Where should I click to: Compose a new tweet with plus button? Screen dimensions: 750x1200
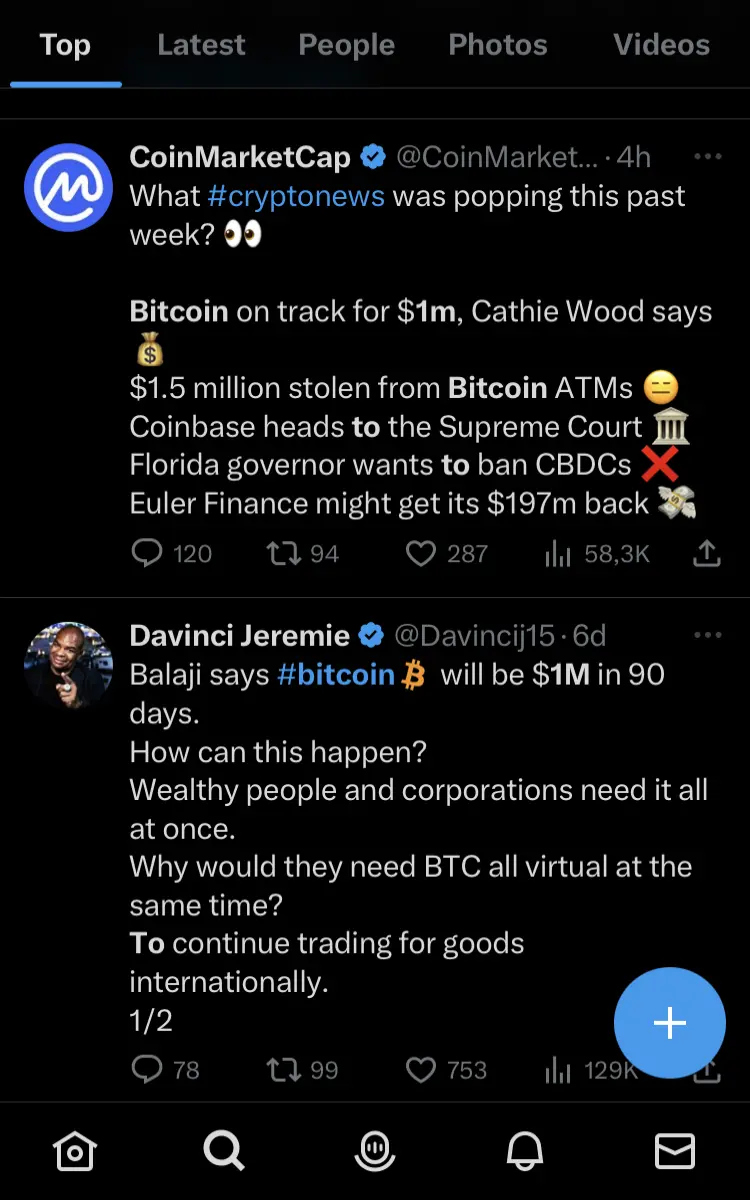pos(669,1023)
